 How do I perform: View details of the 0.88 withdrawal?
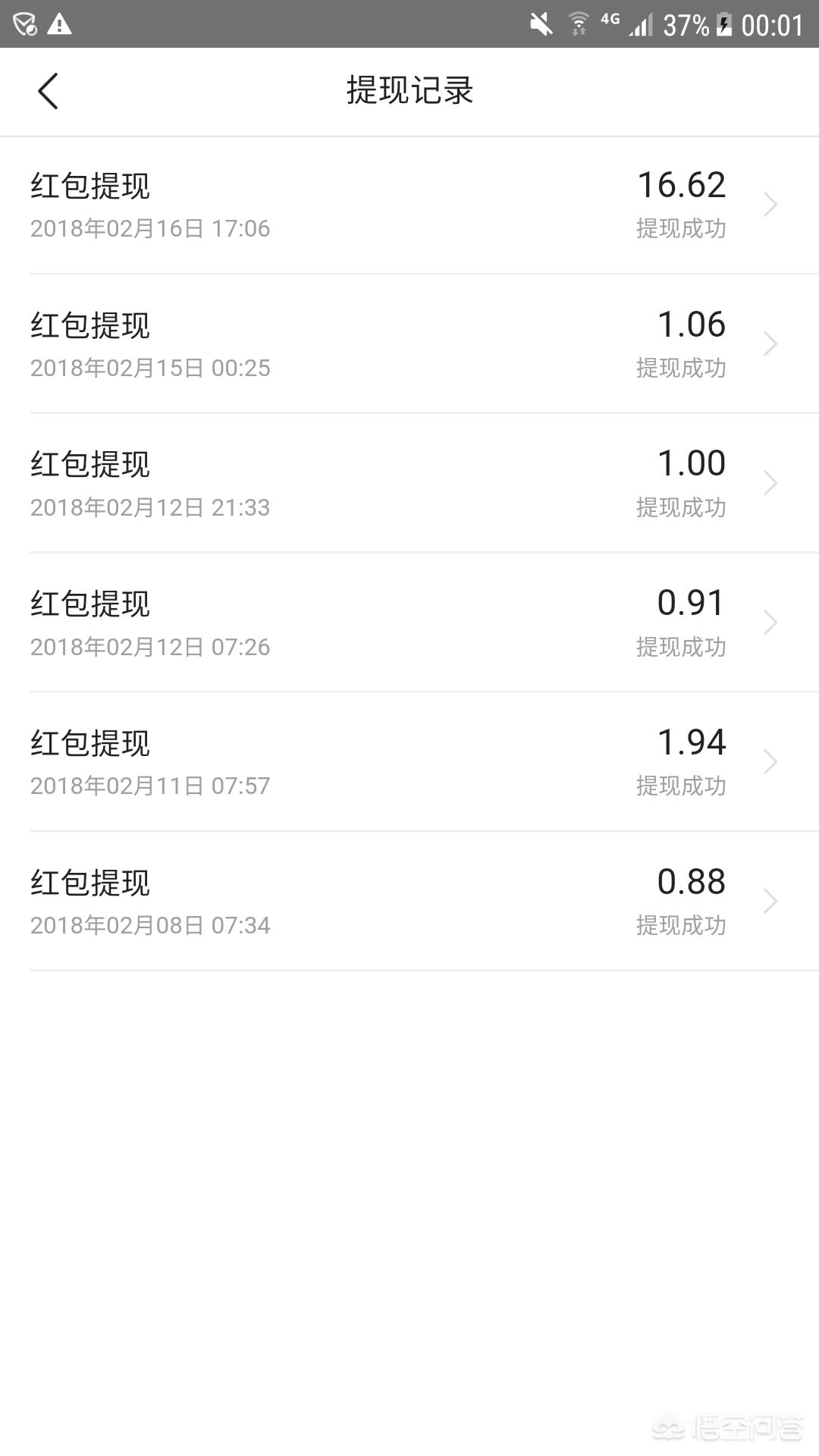[409, 902]
